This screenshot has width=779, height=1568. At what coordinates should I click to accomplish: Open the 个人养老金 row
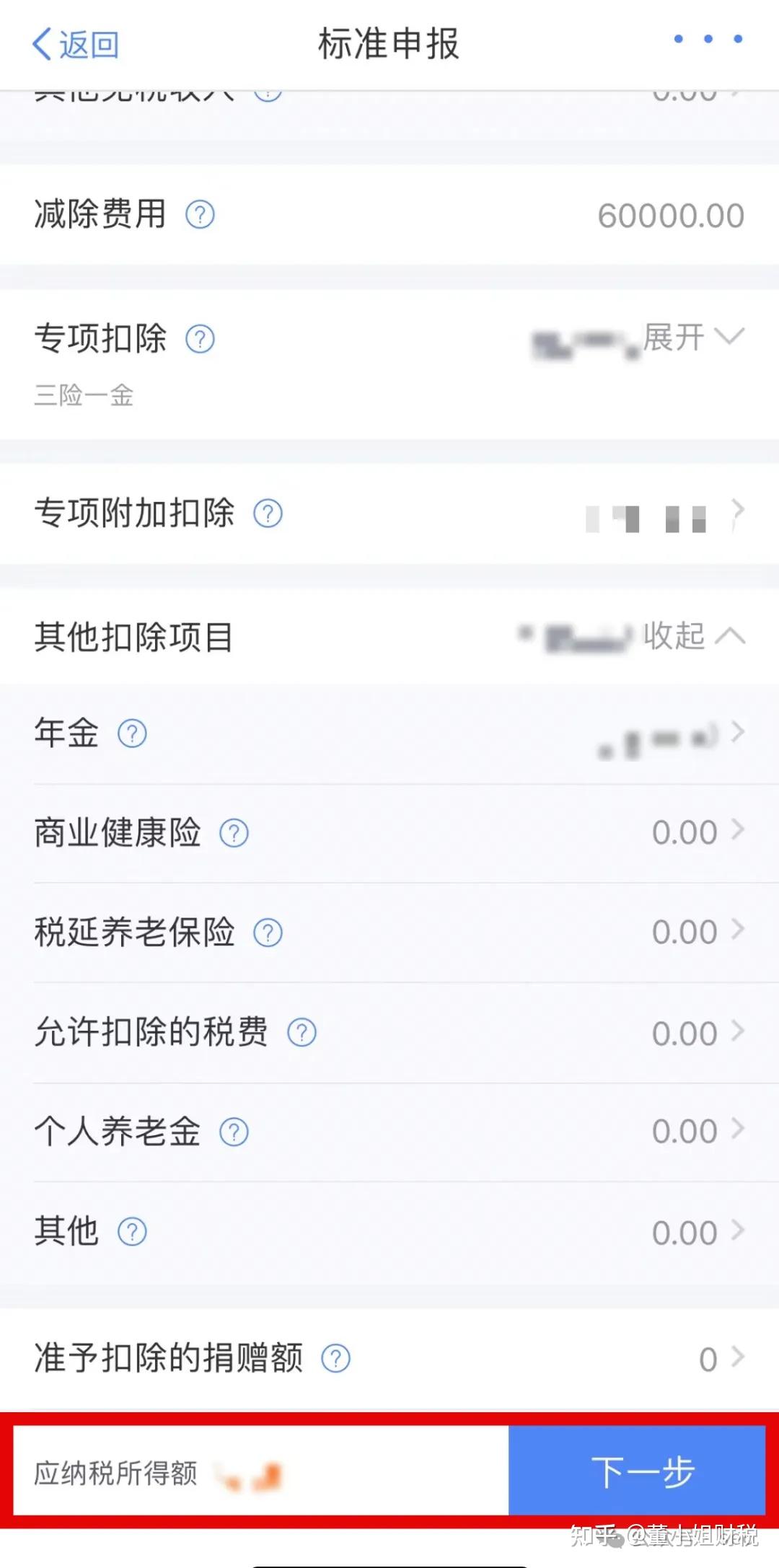coord(389,1132)
